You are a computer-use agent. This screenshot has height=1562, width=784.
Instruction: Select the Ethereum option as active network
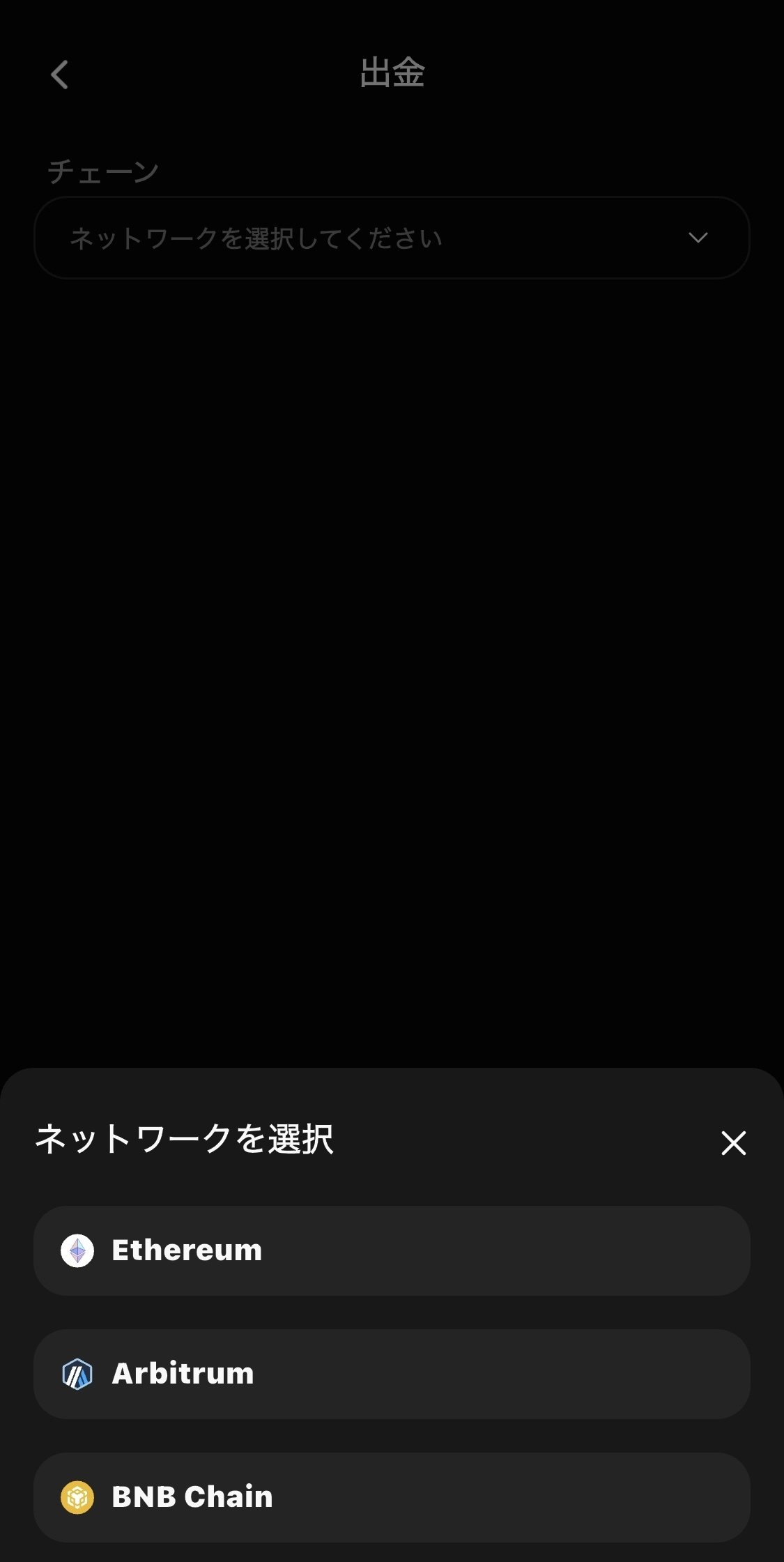392,1250
